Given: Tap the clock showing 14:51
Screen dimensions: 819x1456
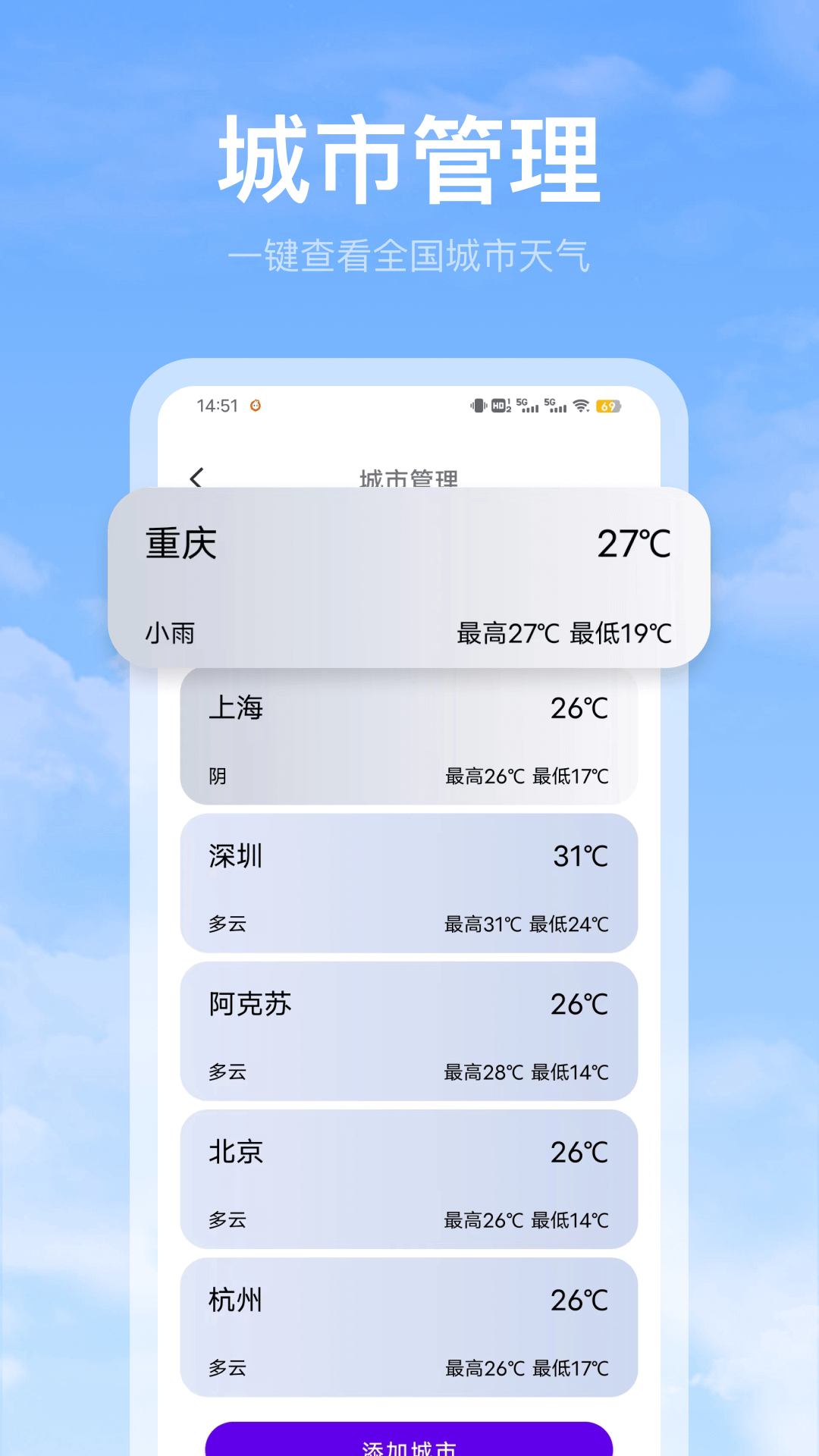Looking at the screenshot, I should pos(217,405).
